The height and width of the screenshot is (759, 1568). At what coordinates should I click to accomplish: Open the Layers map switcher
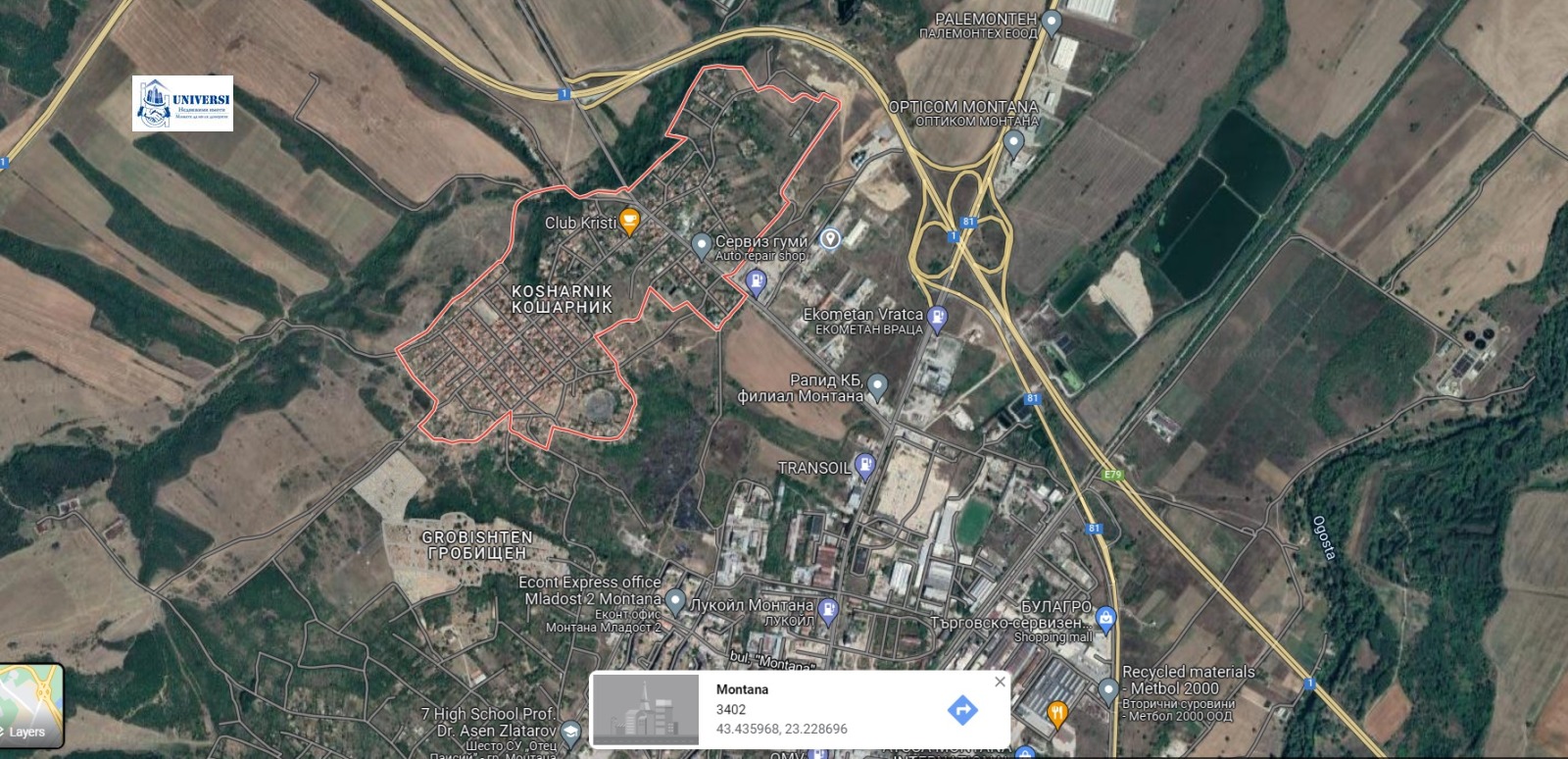coord(31,705)
